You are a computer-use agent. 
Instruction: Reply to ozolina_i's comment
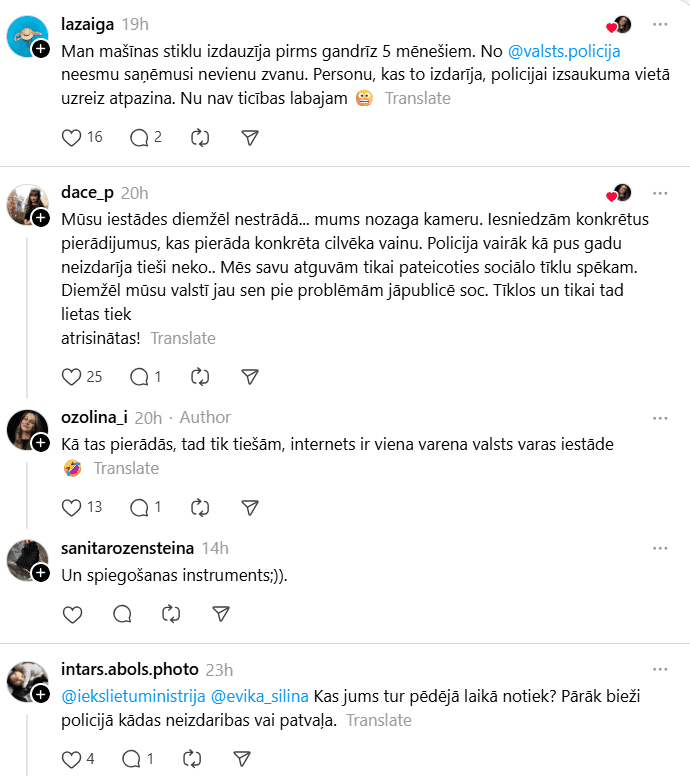click(x=139, y=507)
